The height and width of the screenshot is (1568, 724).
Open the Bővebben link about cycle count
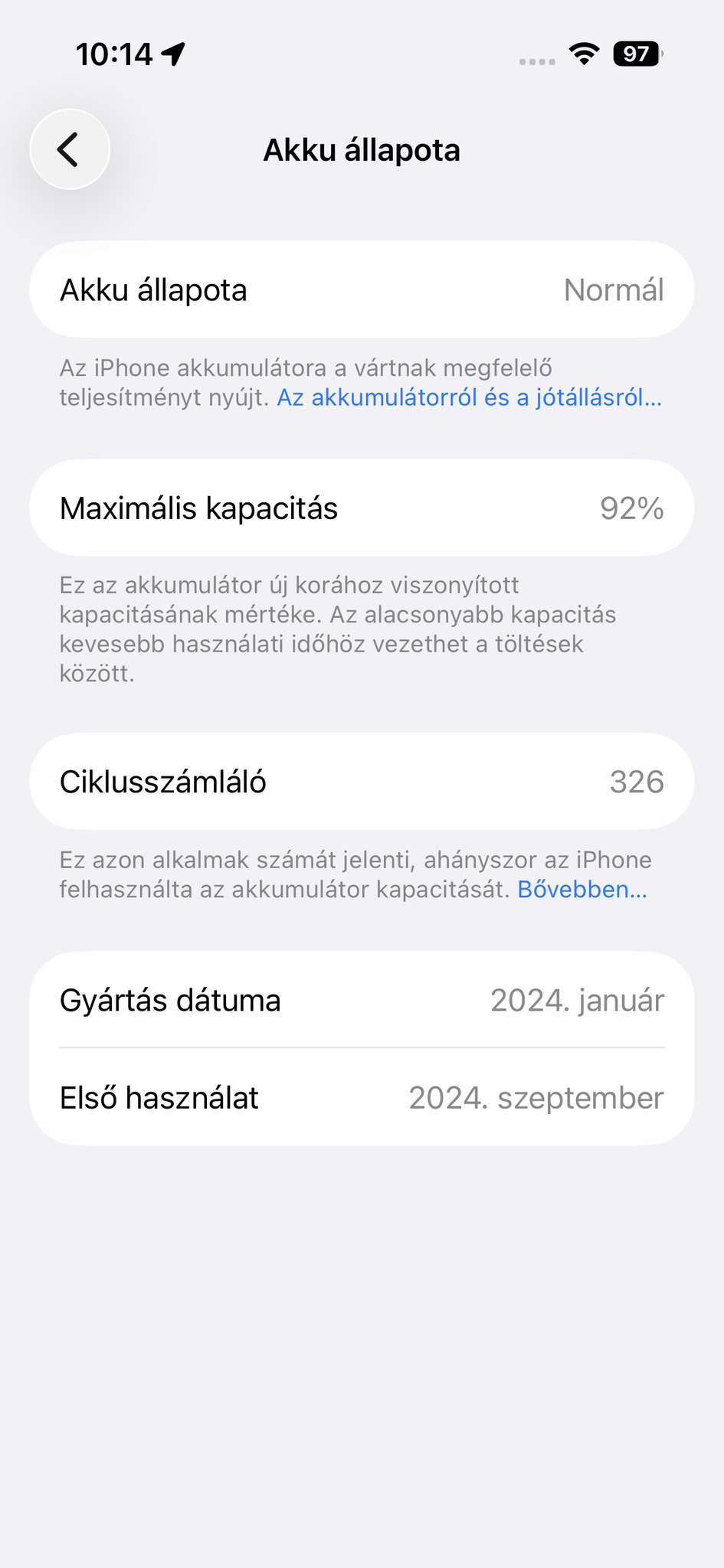coord(582,890)
